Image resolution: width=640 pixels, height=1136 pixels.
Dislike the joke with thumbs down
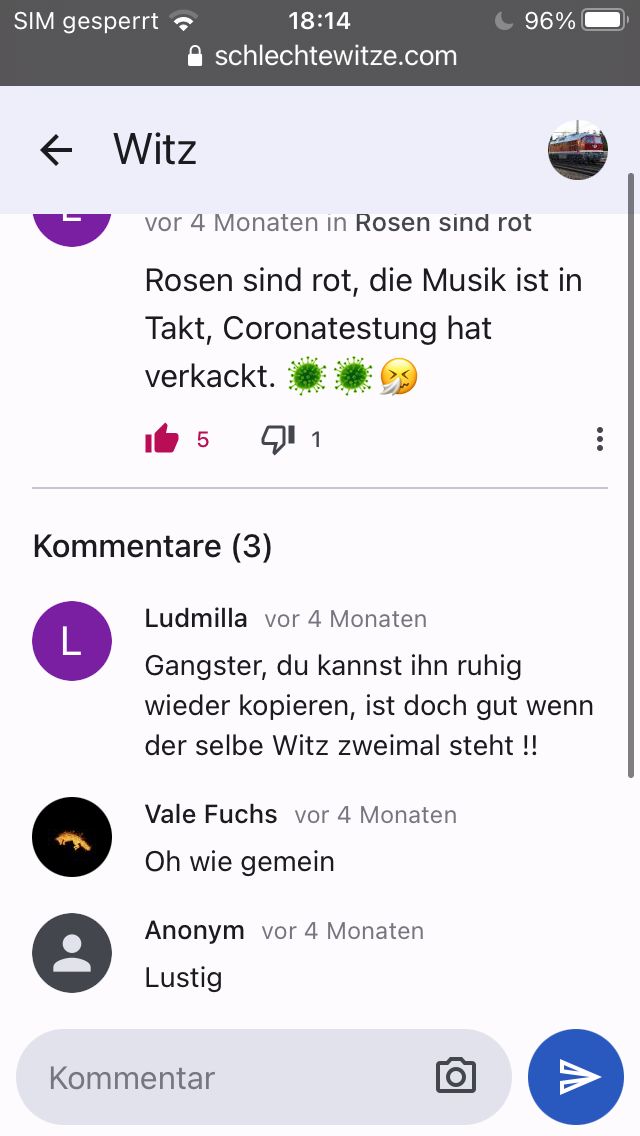tap(278, 439)
